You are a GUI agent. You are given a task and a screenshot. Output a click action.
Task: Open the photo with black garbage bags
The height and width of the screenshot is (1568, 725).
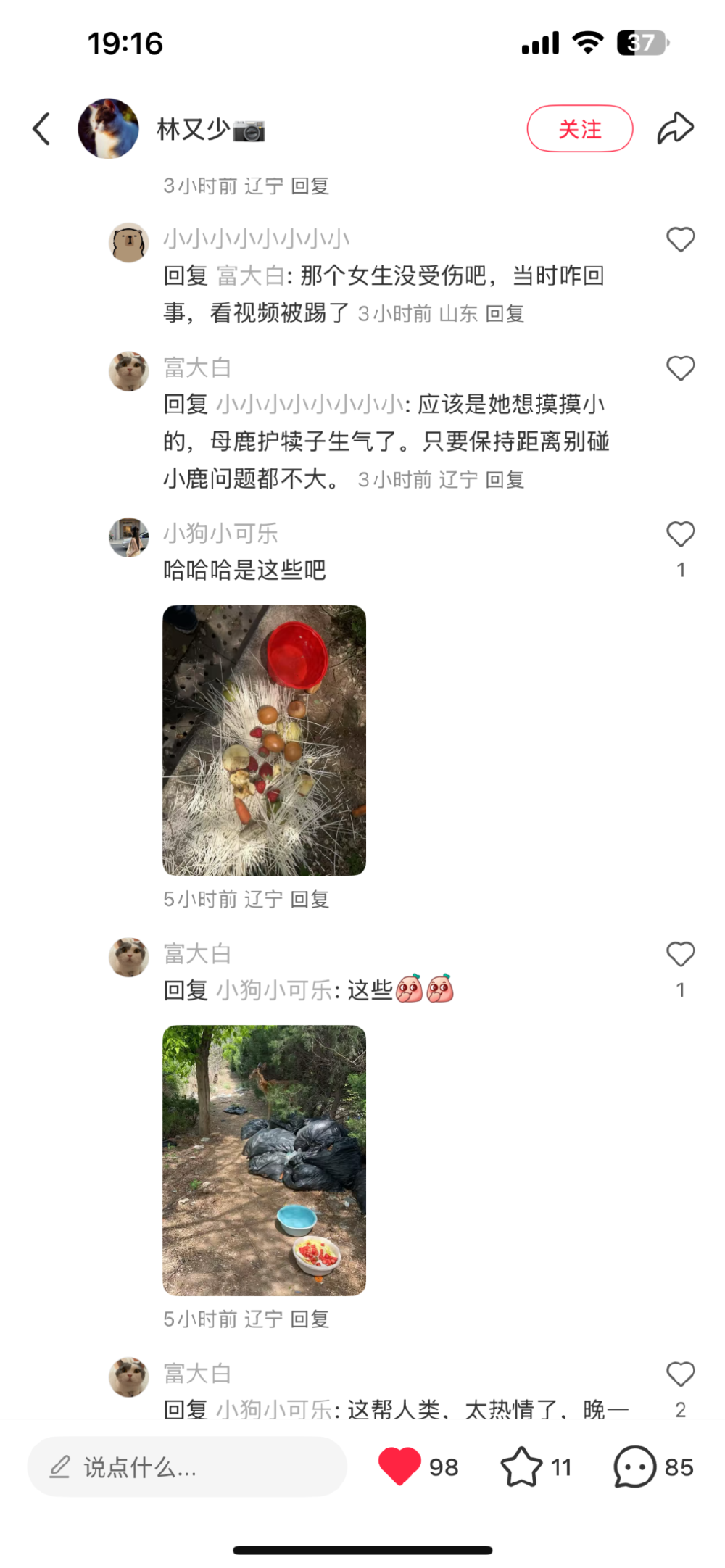pyautogui.click(x=264, y=1160)
